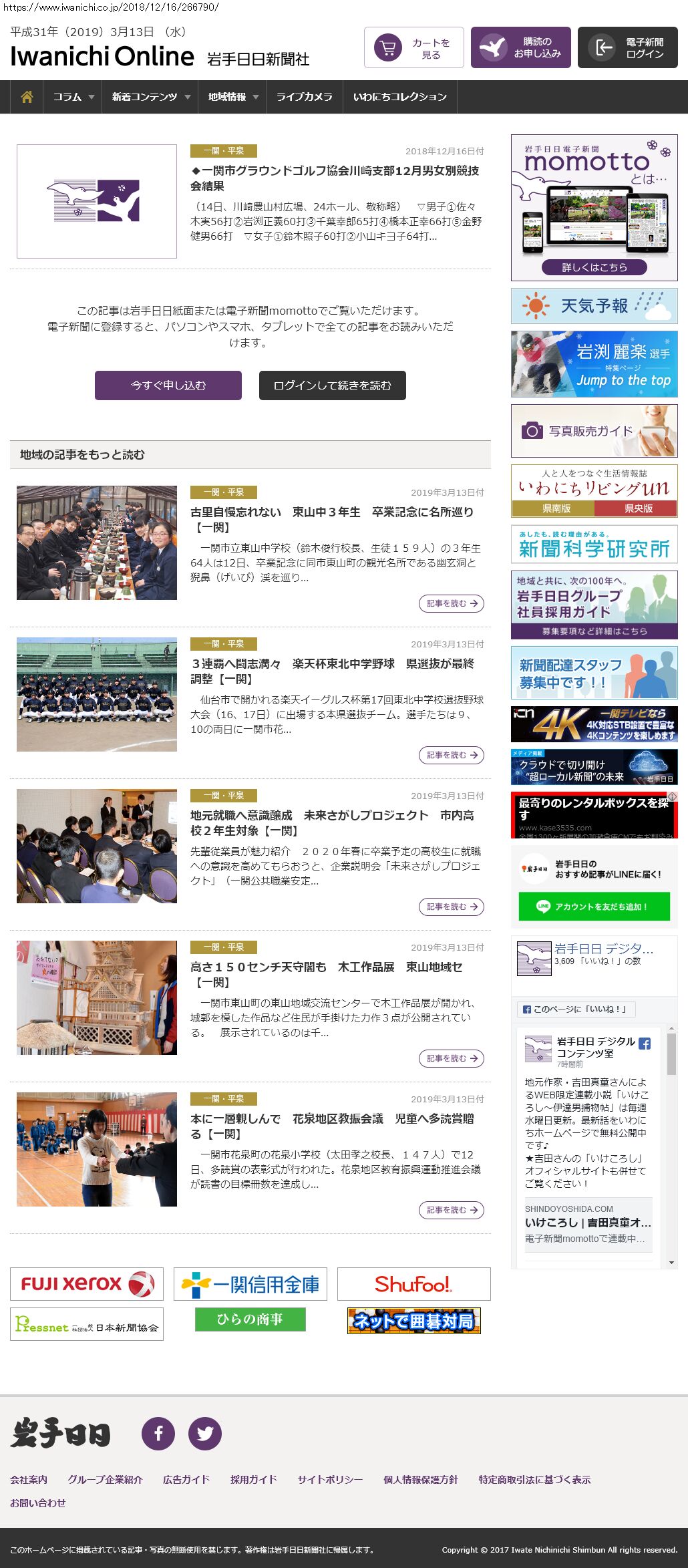The image size is (688, 1568).
Task: Tap 今すぐ申し込む button
Action: click(x=168, y=385)
